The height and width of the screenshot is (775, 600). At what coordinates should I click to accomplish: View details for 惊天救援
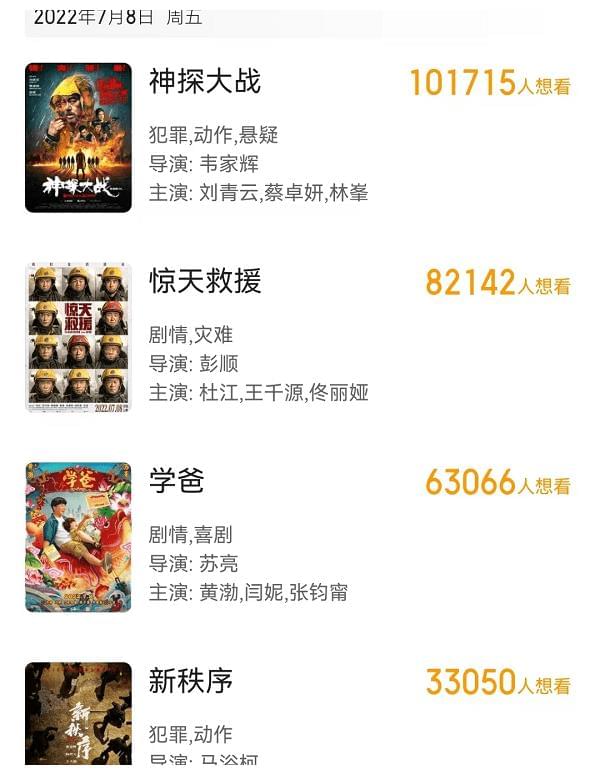coord(205,282)
